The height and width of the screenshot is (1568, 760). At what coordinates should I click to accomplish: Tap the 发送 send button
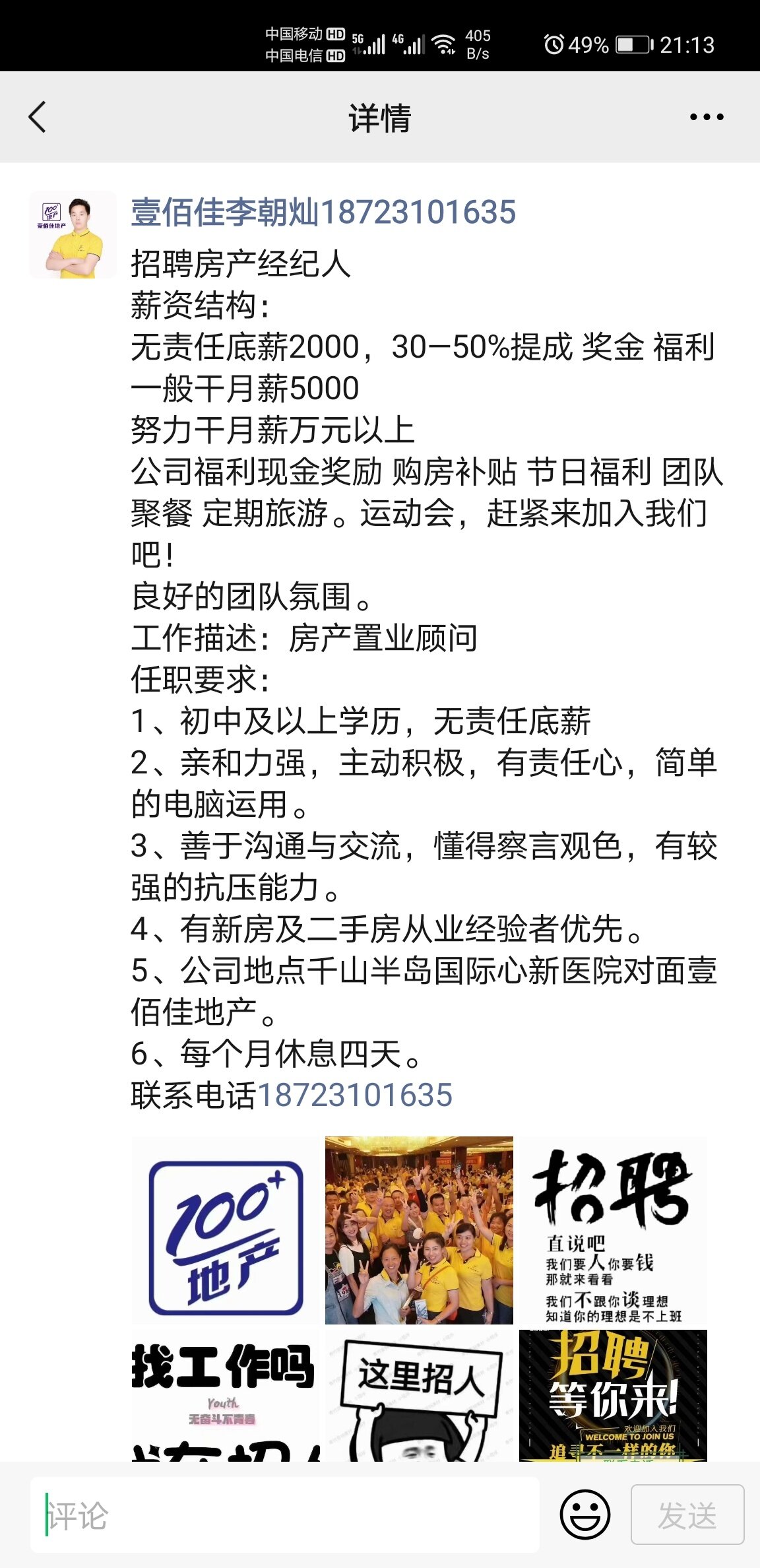687,1515
